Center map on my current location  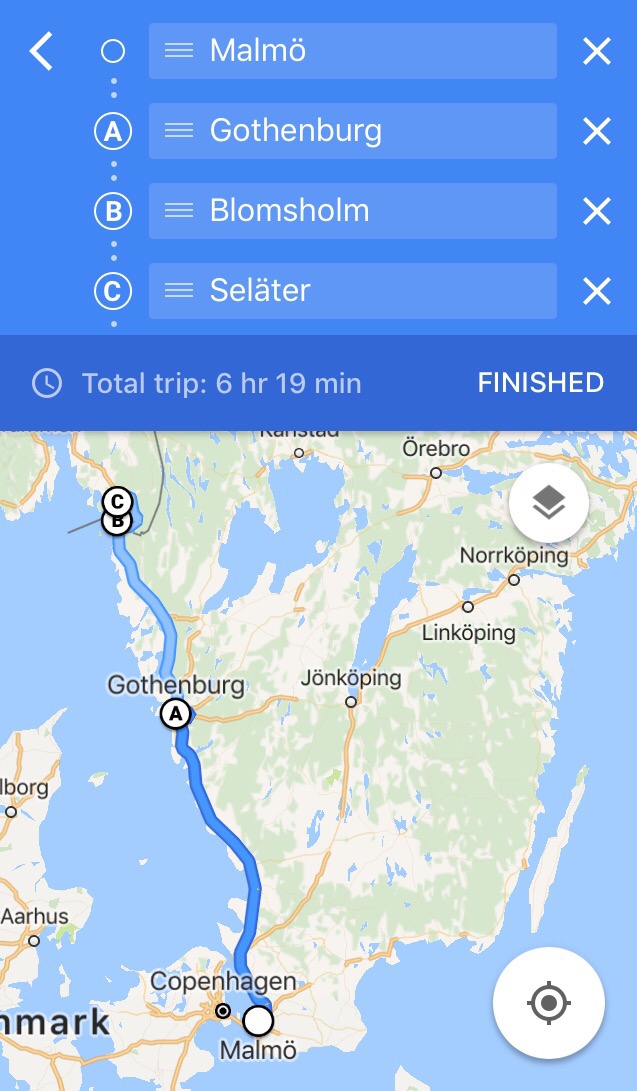(548, 1002)
